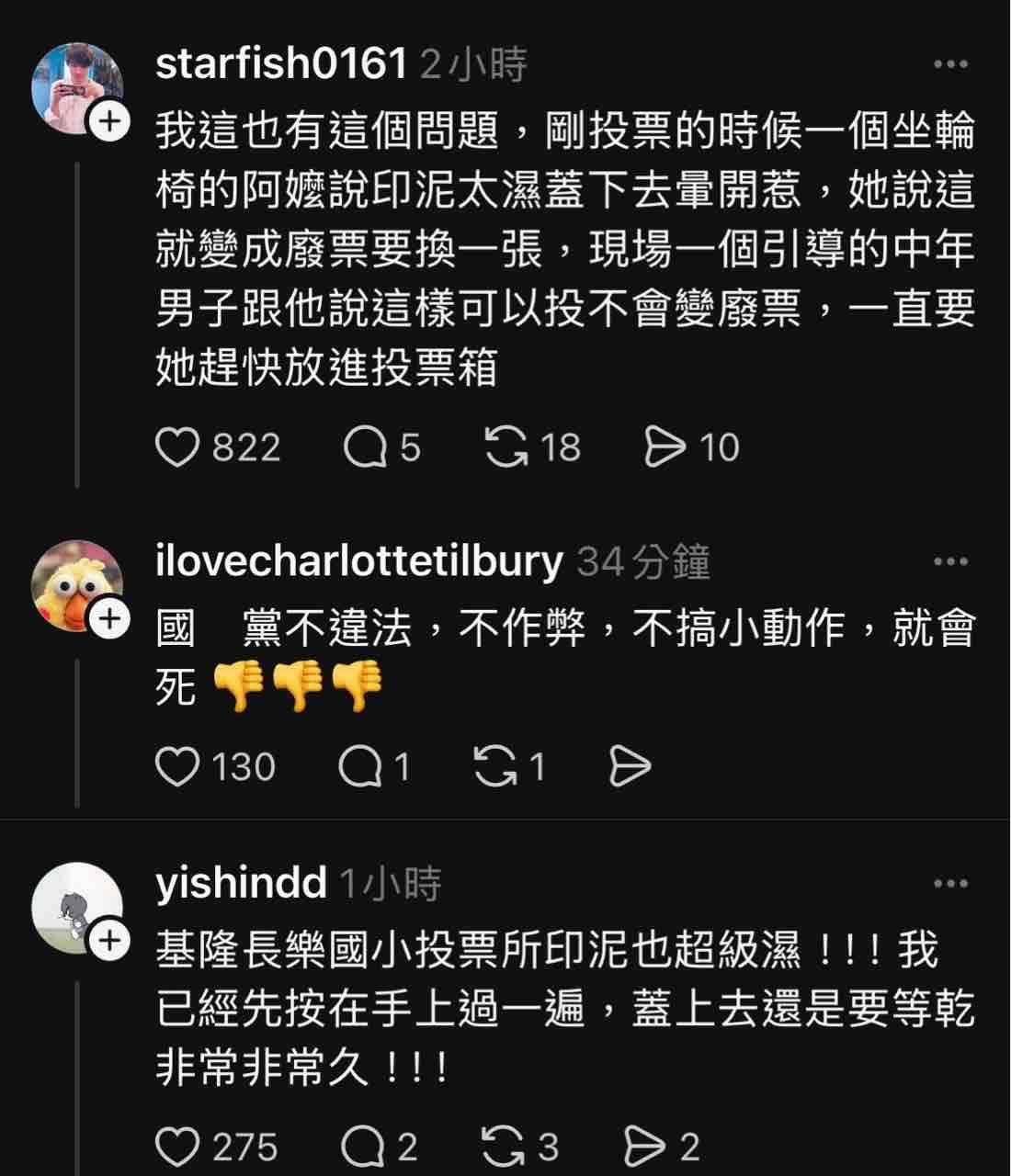Follow ilovecharlottetilbury via the avatar plus badge
1011x1176 pixels.
click(x=109, y=618)
